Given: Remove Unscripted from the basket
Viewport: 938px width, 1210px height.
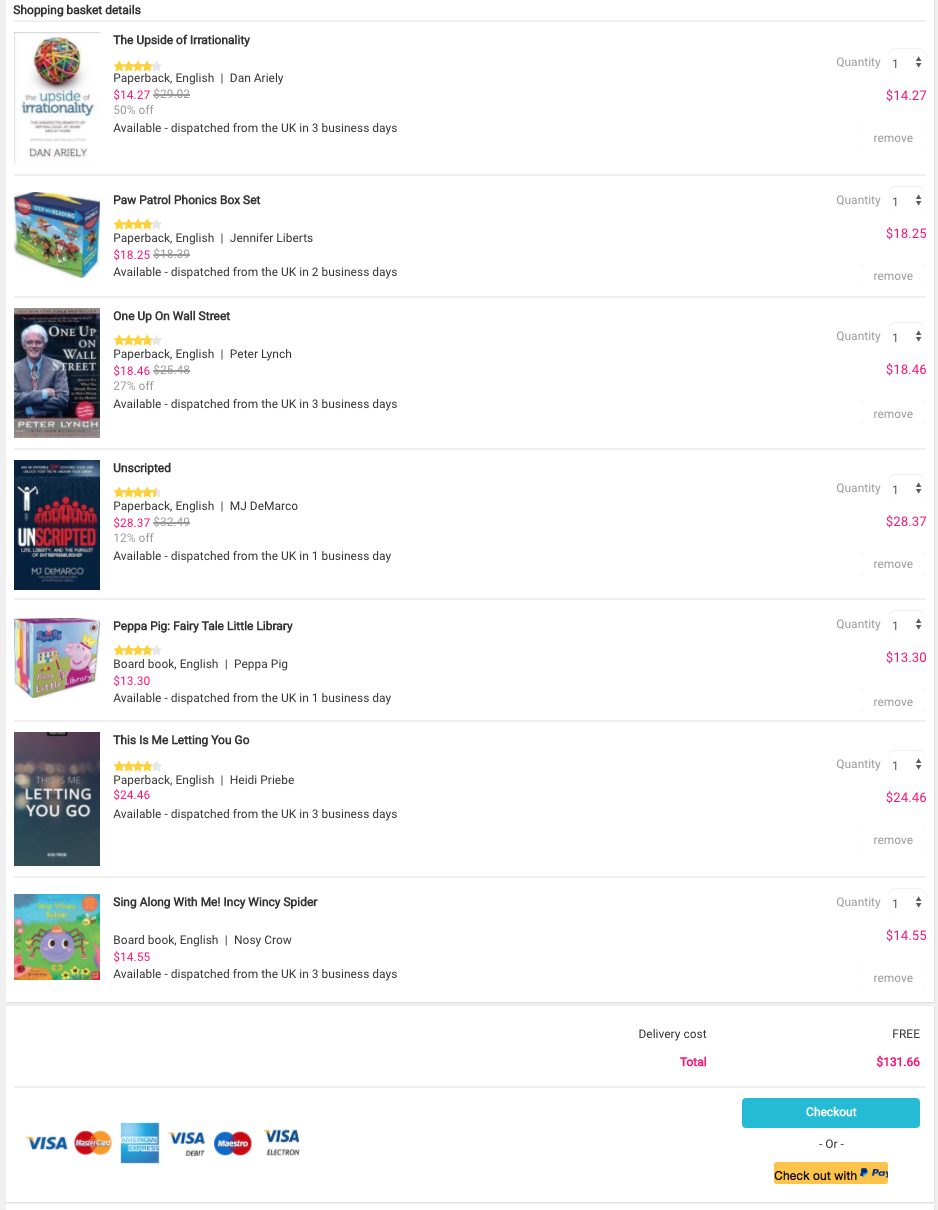Looking at the screenshot, I should click(x=892, y=564).
